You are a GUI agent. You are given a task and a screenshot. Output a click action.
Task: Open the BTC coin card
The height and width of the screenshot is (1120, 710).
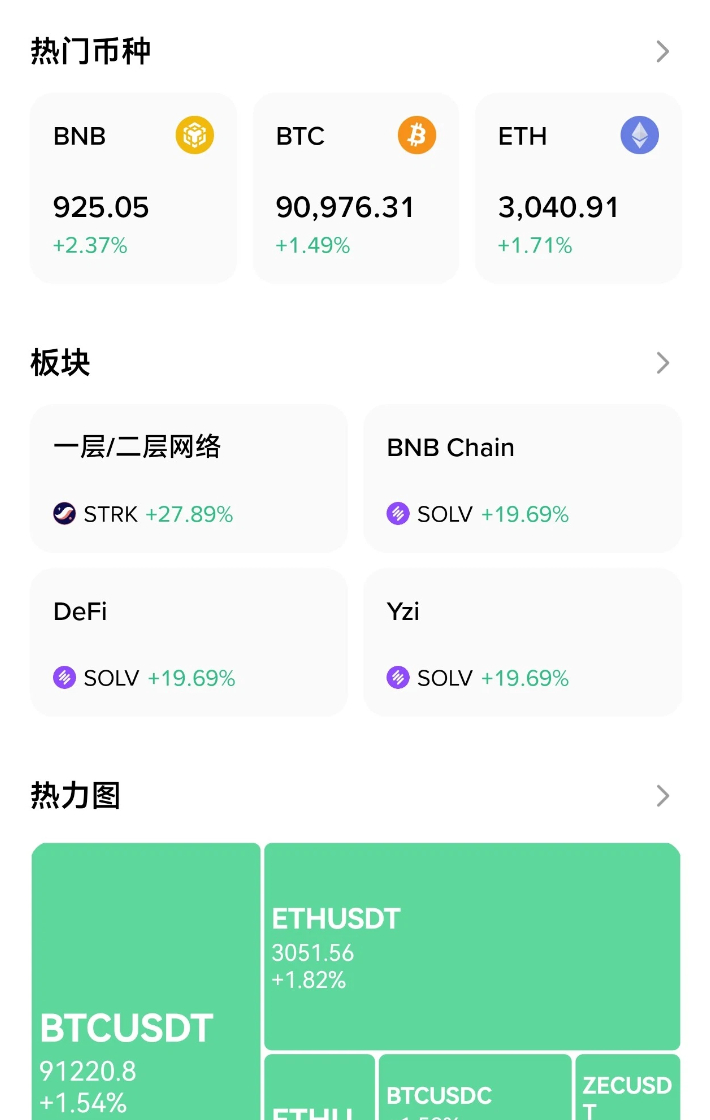[x=356, y=188]
